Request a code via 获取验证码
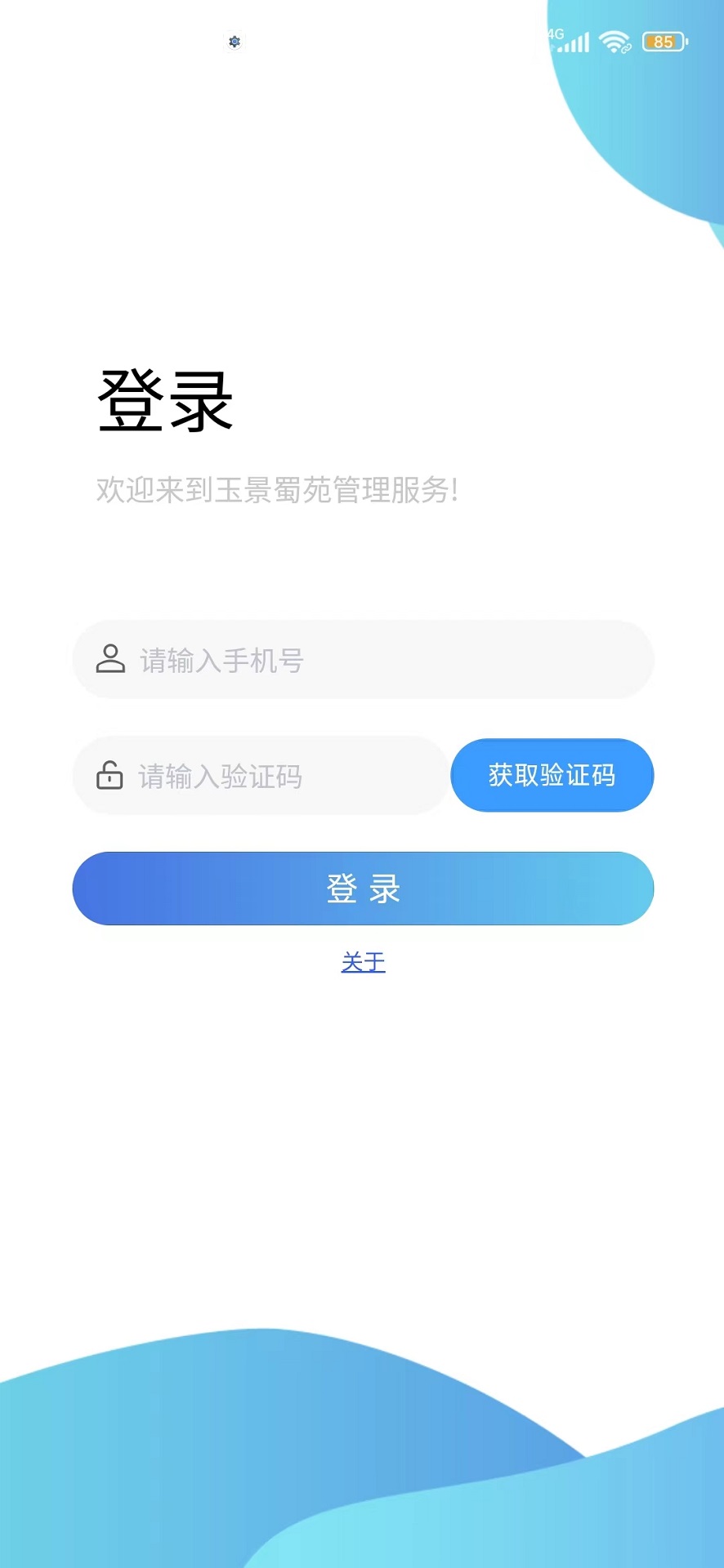 click(552, 775)
